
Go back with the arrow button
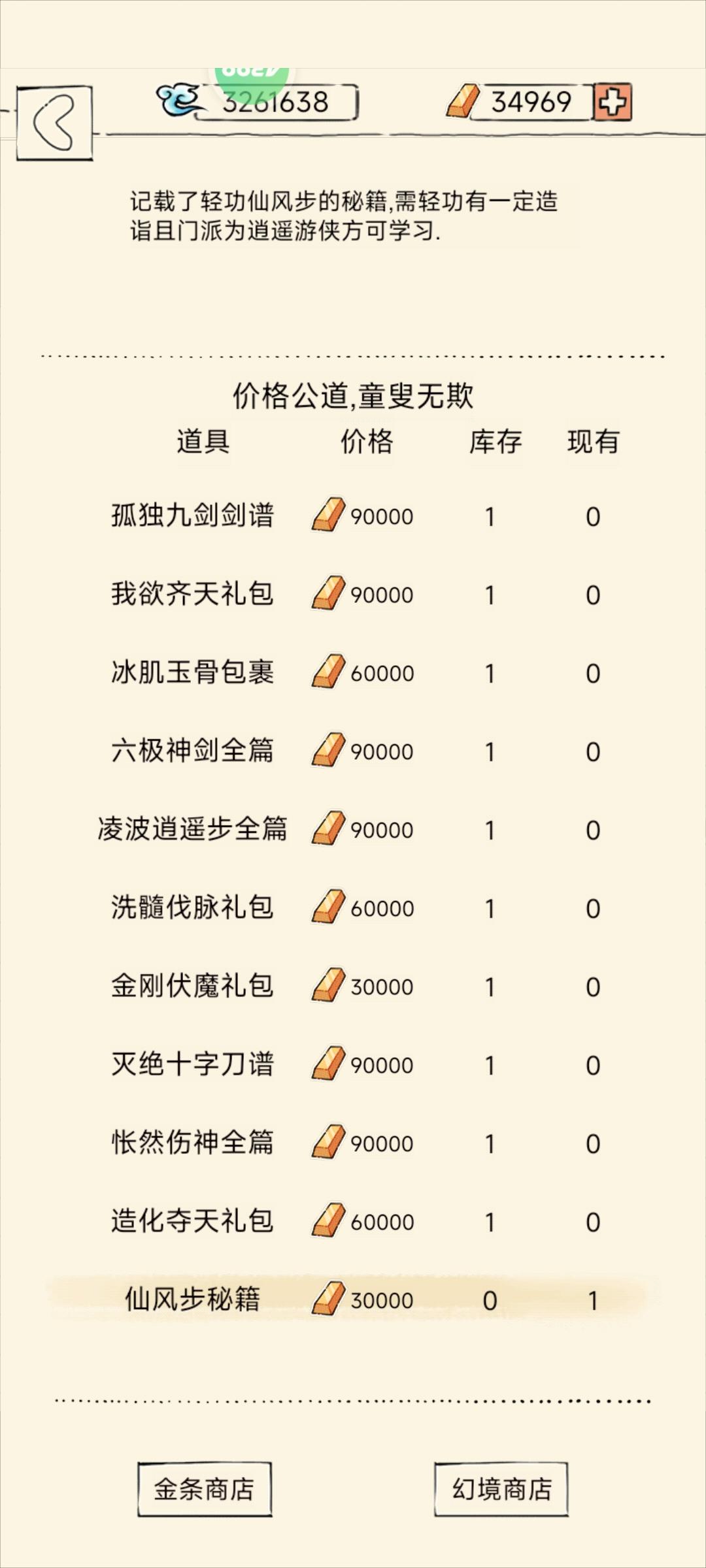[54, 123]
